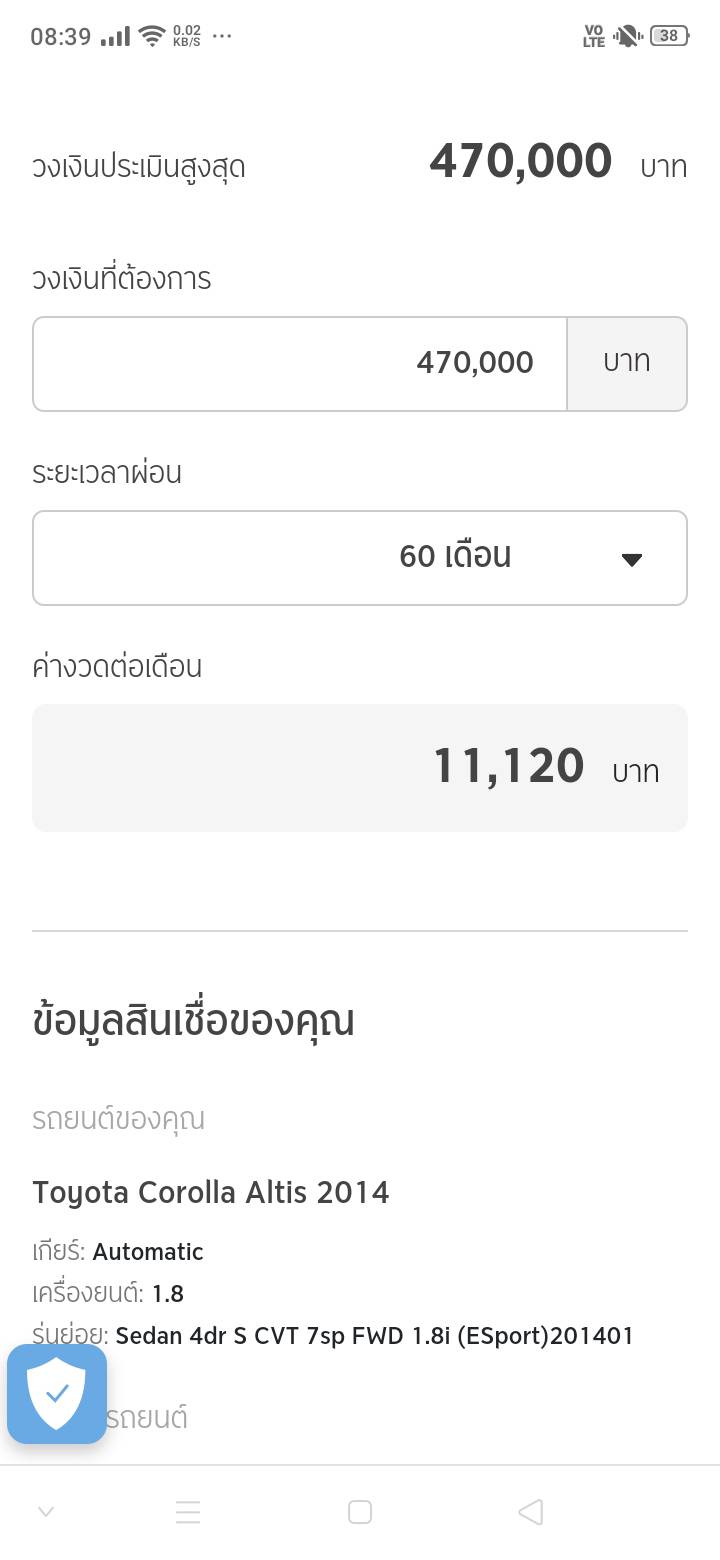Edit the desired loan amount field
The image size is (720, 1560).
300,364
